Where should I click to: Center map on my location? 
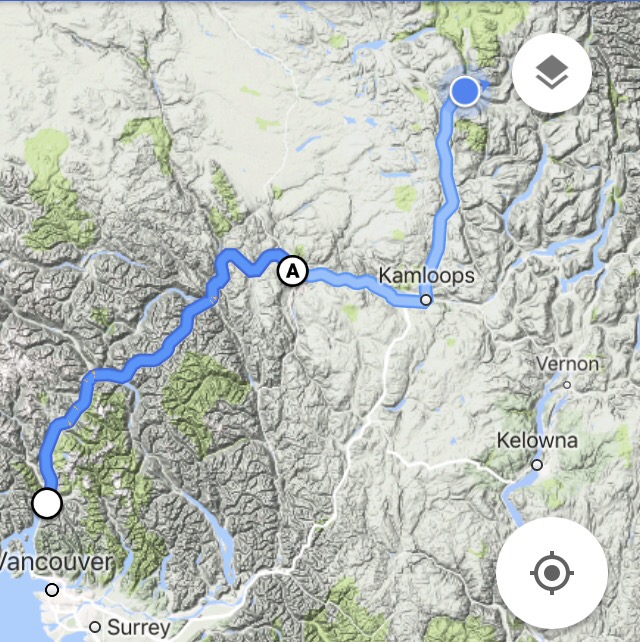(550, 575)
